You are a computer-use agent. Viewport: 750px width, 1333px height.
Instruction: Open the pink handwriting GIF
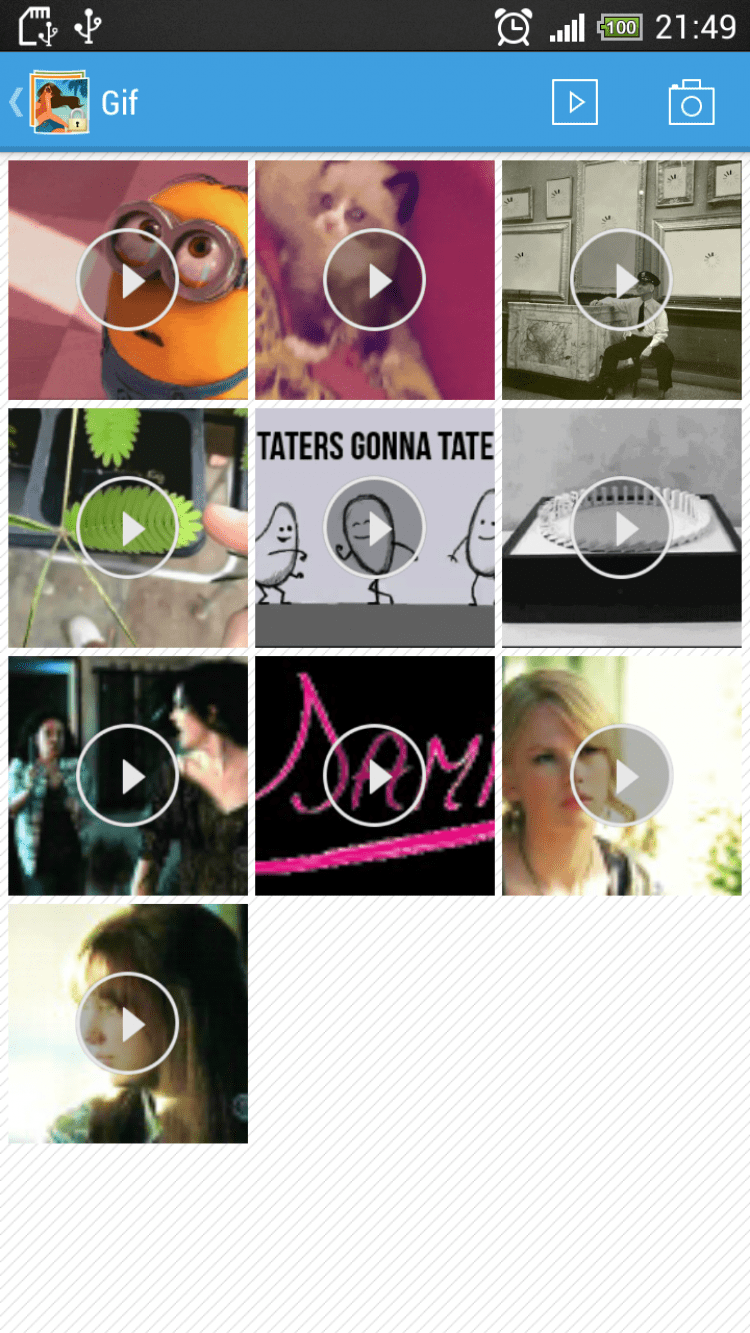coord(375,776)
